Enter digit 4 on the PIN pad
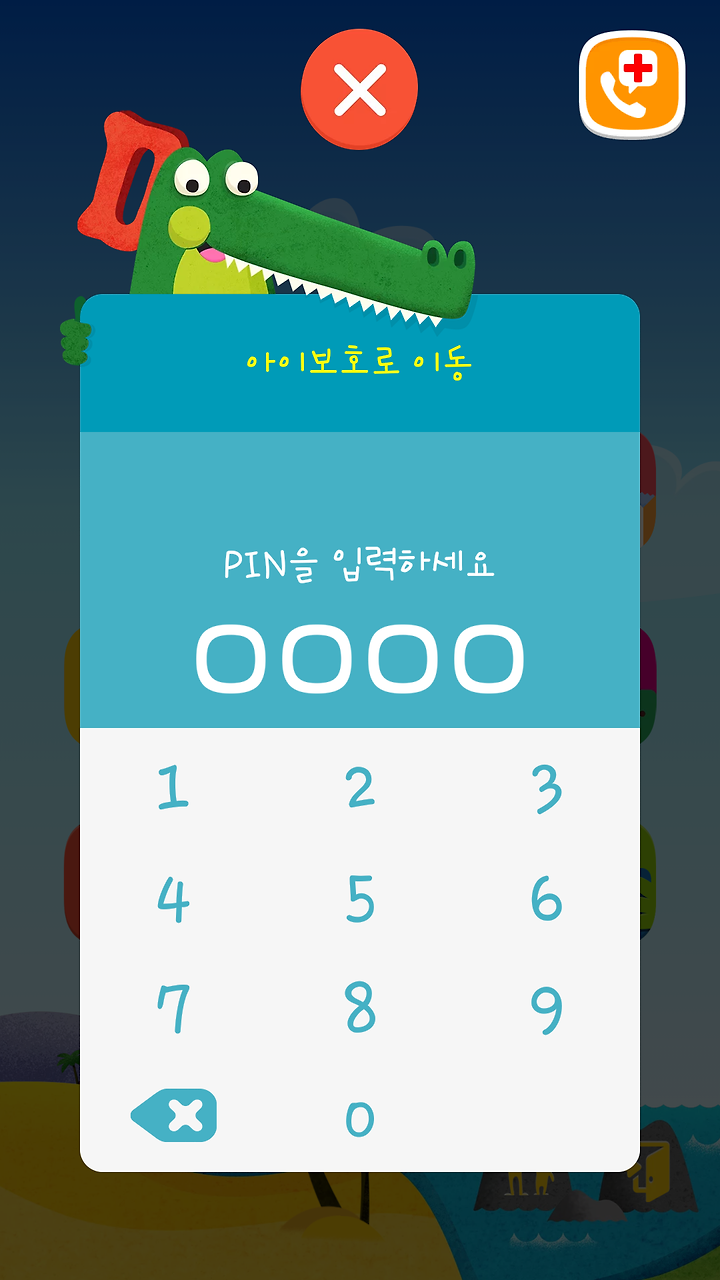 [173, 899]
